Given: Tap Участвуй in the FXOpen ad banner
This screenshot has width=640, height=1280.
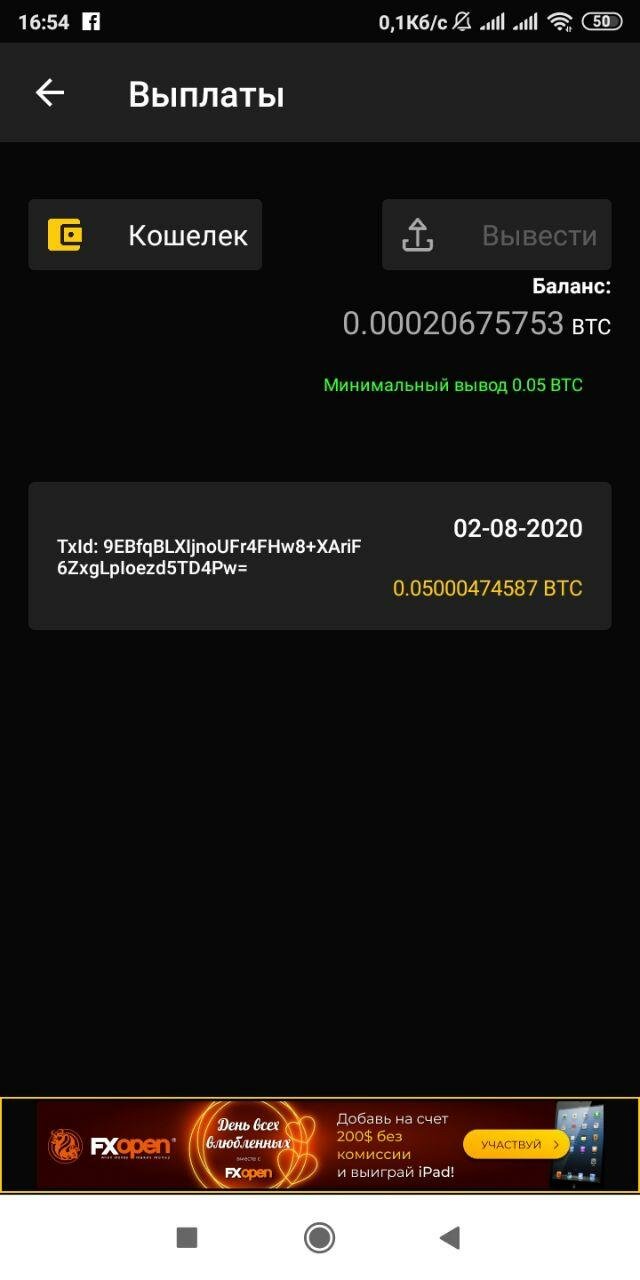Looking at the screenshot, I should pyautogui.click(x=516, y=1144).
